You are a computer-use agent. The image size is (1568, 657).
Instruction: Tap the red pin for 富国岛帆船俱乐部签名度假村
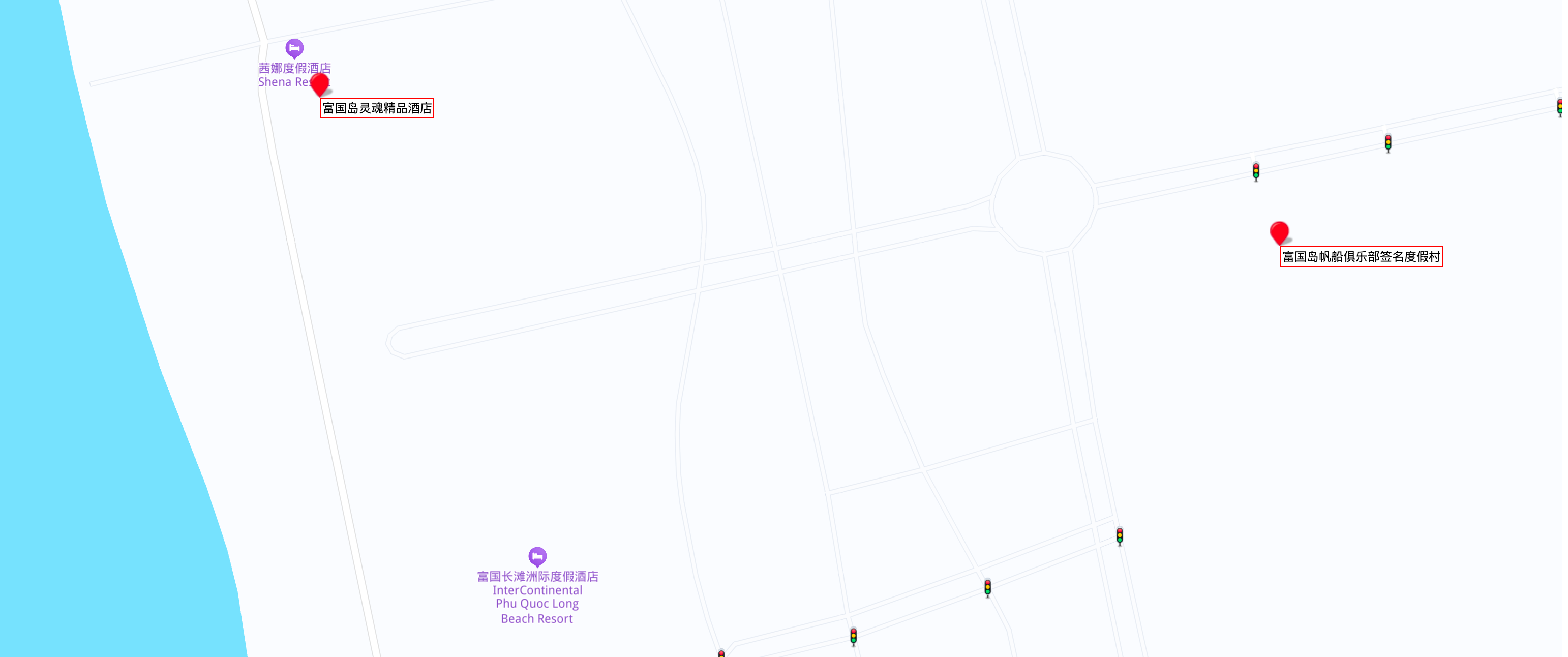pyautogui.click(x=1279, y=232)
